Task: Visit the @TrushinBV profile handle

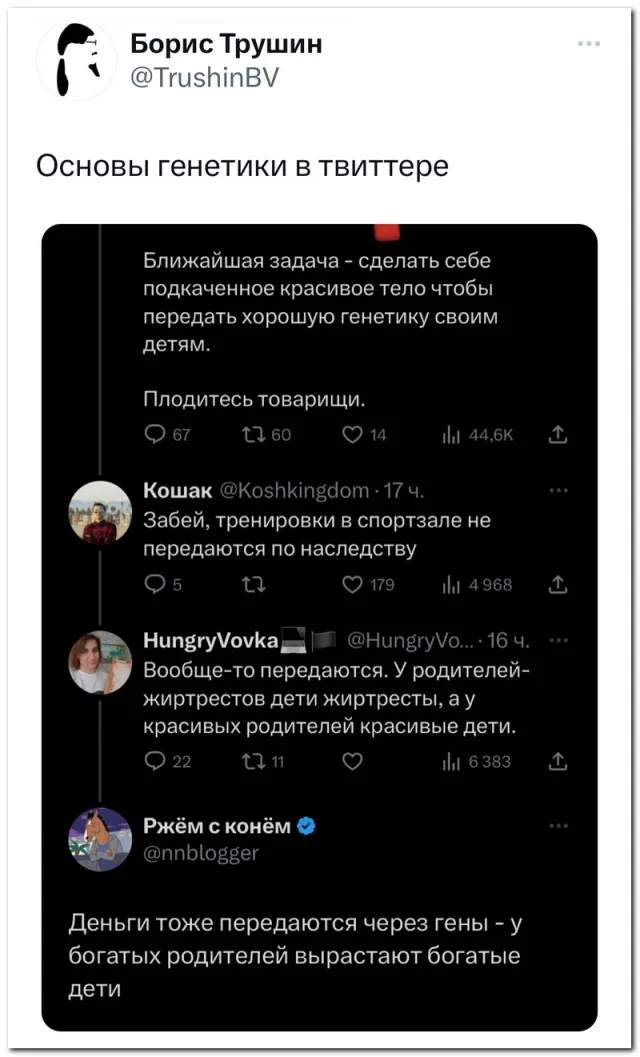Action: (x=204, y=78)
